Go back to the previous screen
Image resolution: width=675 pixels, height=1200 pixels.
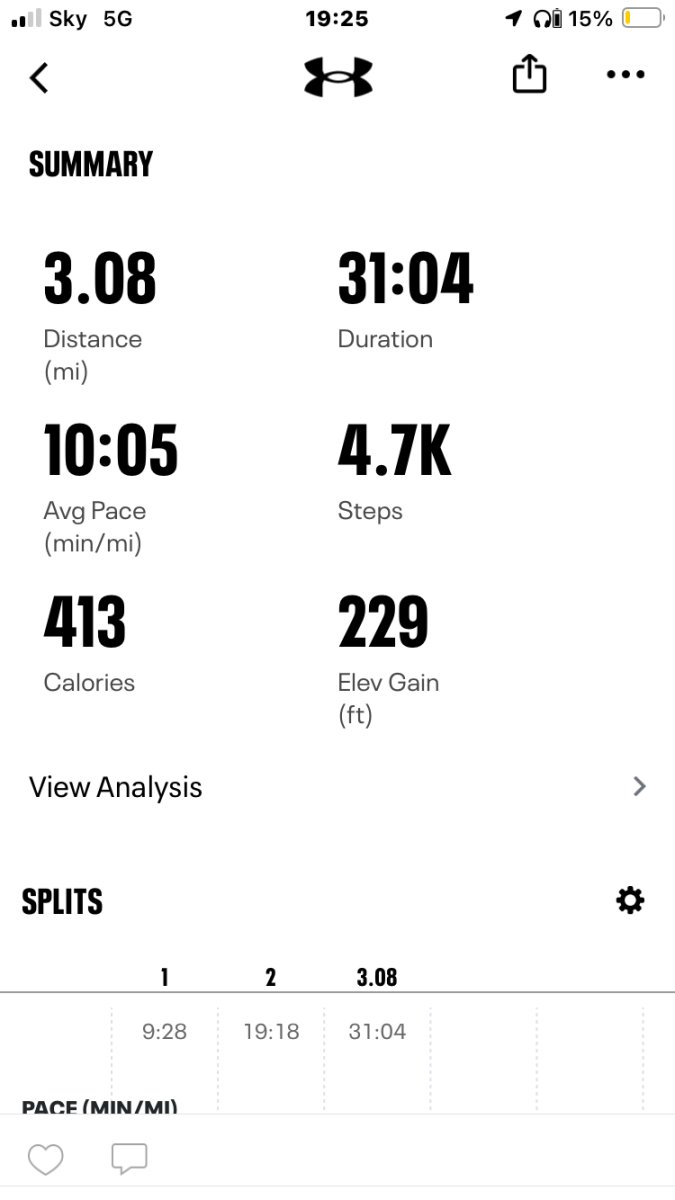coord(39,77)
